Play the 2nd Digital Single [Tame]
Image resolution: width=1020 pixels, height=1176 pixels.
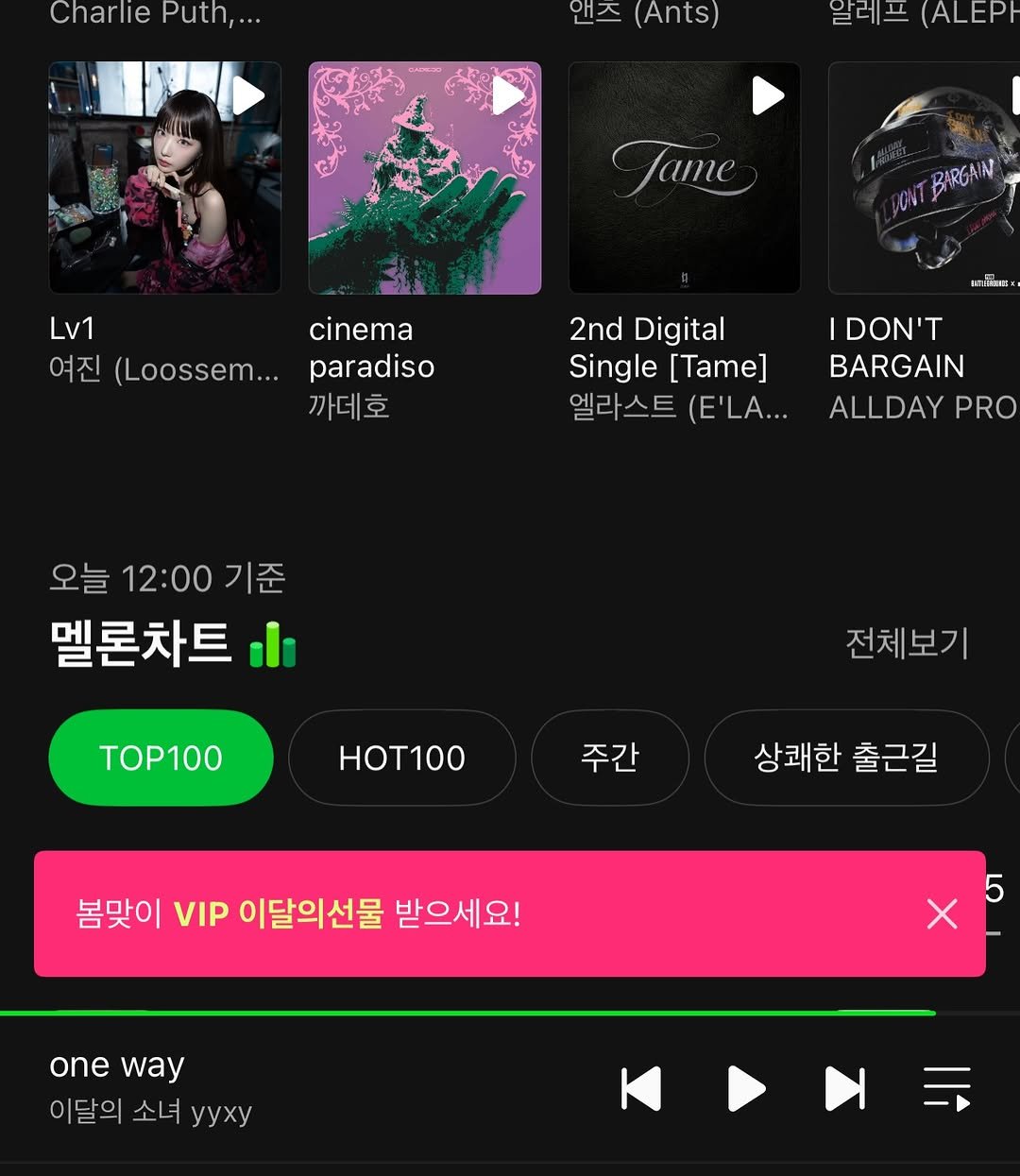point(768,95)
